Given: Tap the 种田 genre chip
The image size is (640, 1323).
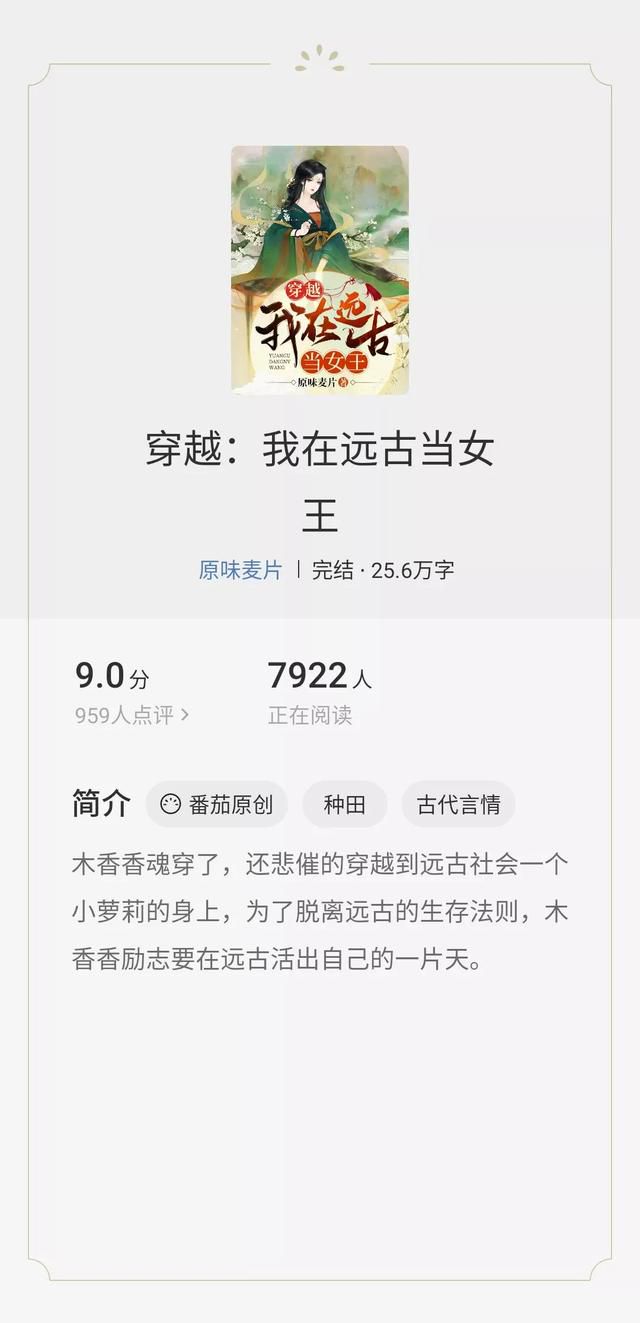Looking at the screenshot, I should coord(345,804).
